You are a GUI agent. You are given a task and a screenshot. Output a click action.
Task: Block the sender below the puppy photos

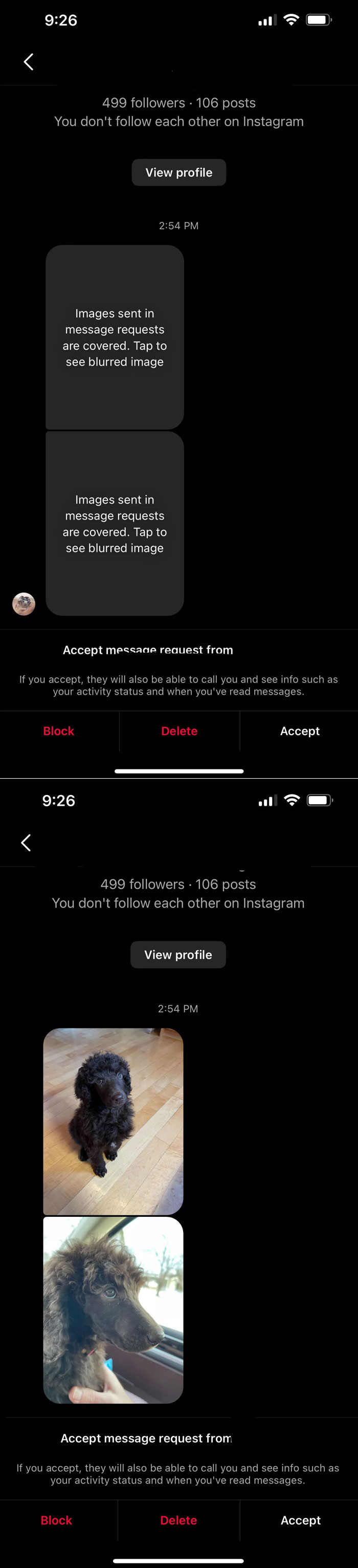pos(57,1520)
